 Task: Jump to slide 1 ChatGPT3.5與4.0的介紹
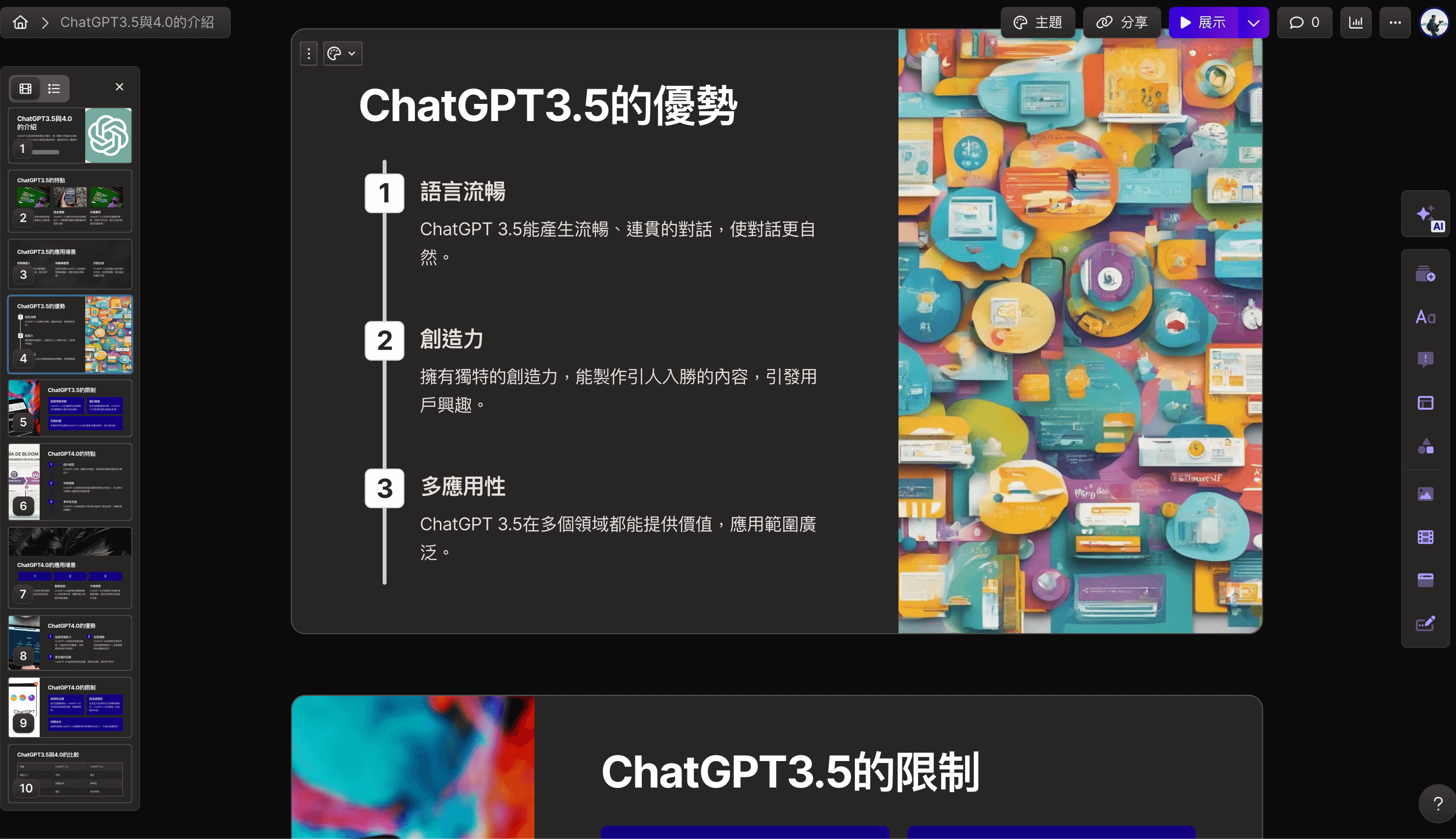(x=70, y=135)
